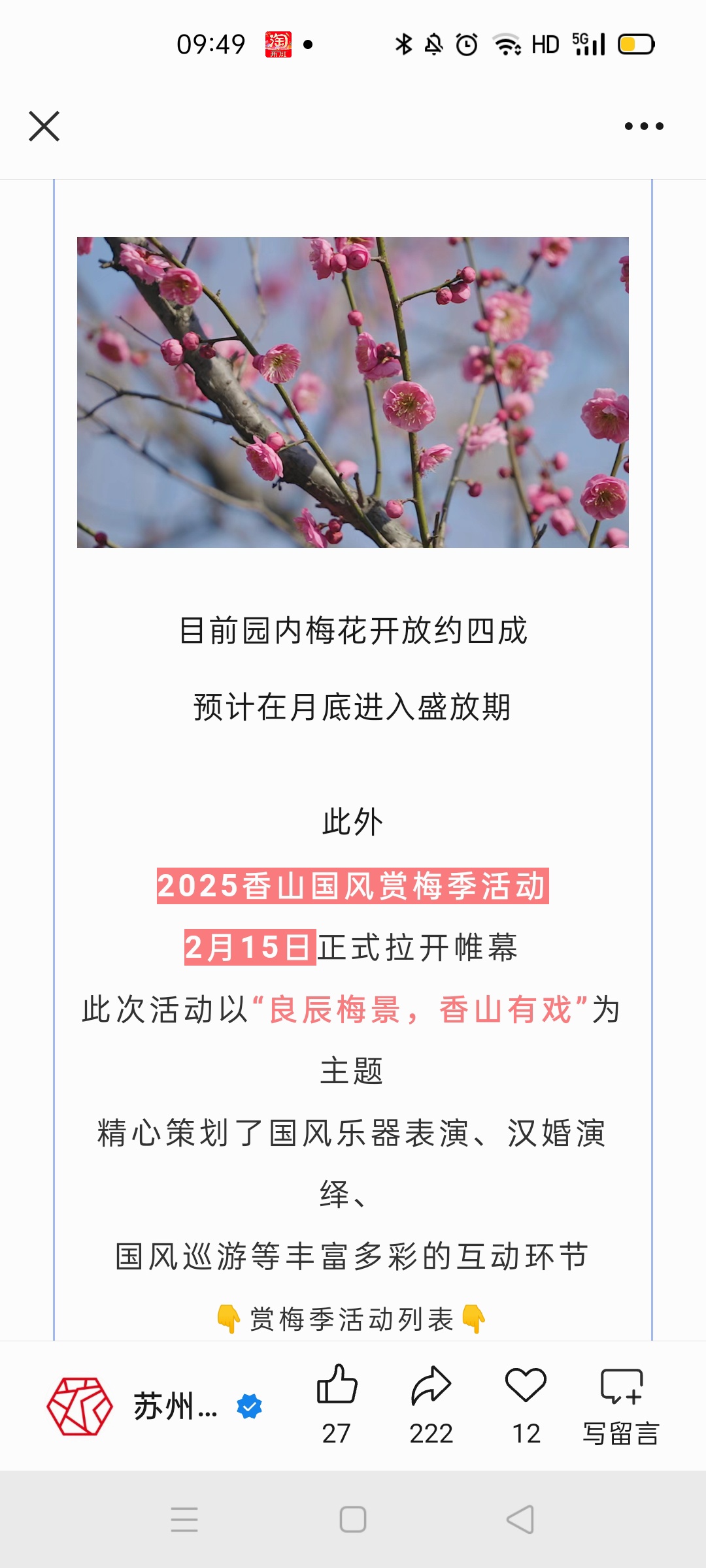The width and height of the screenshot is (706, 1568).
Task: Share this article
Action: (x=431, y=1405)
